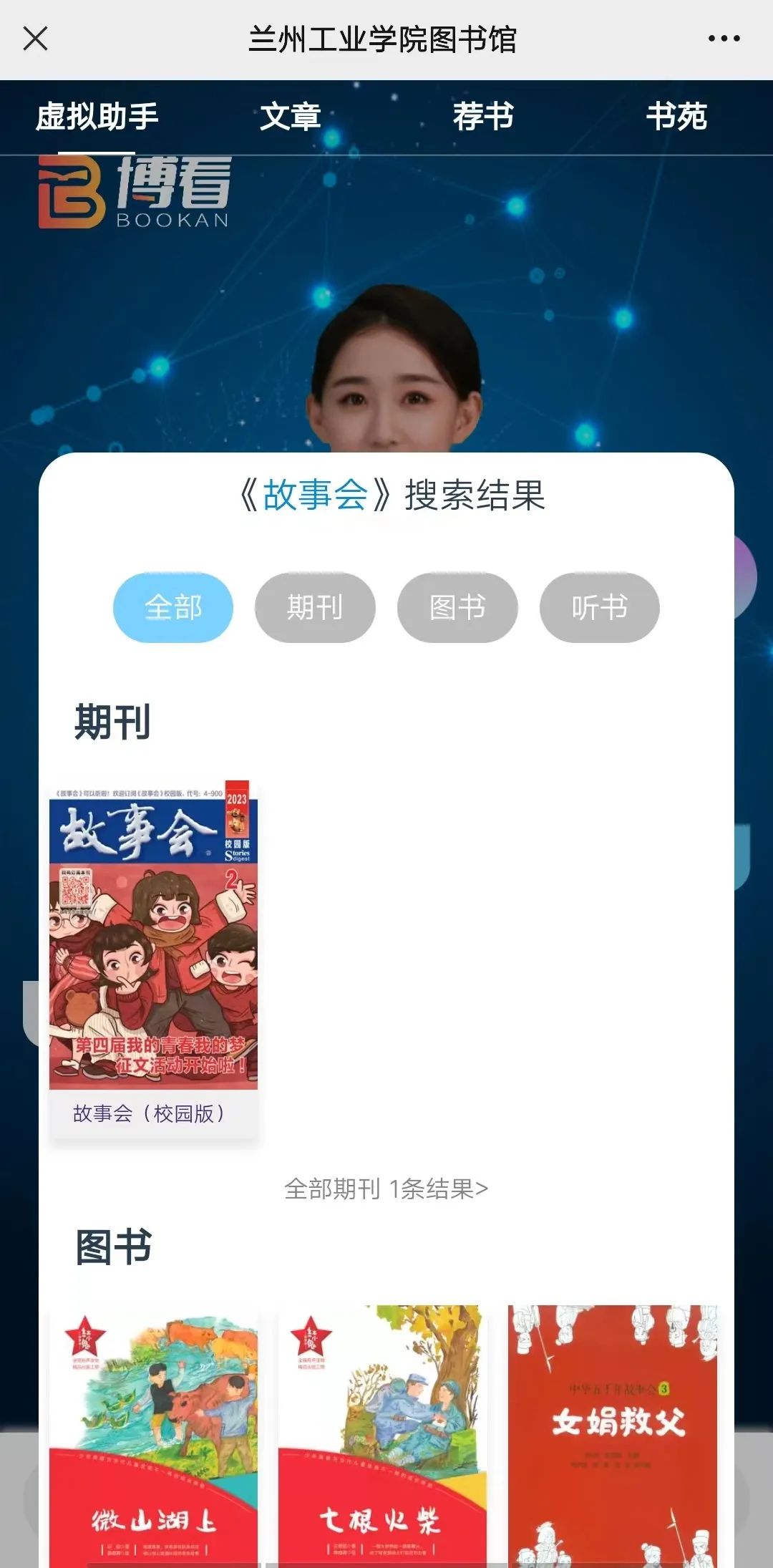773x1568 pixels.
Task: Switch to the 虚拟助手 tab
Action: [97, 117]
